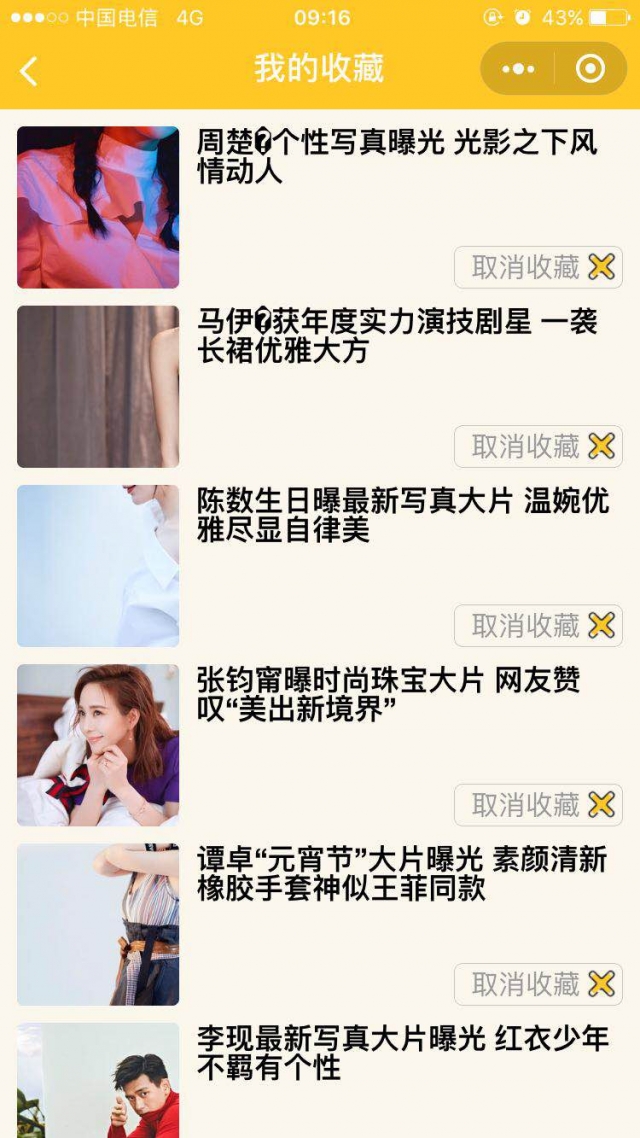Open the 年度实力演技剧星 article
Screen dimensions: 640x1138
pyautogui.click(x=396, y=336)
